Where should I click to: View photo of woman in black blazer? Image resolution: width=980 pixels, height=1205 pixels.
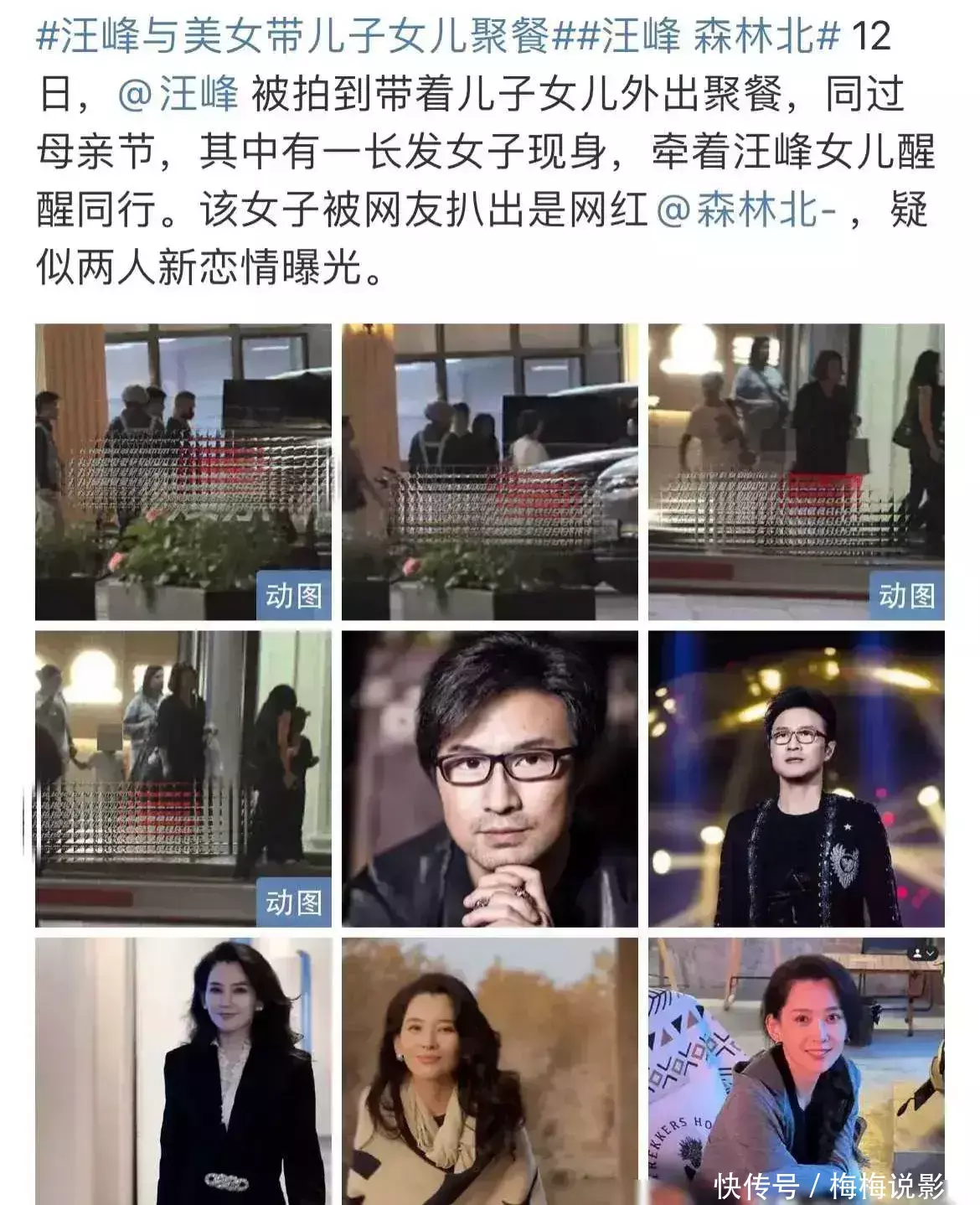[183, 1071]
